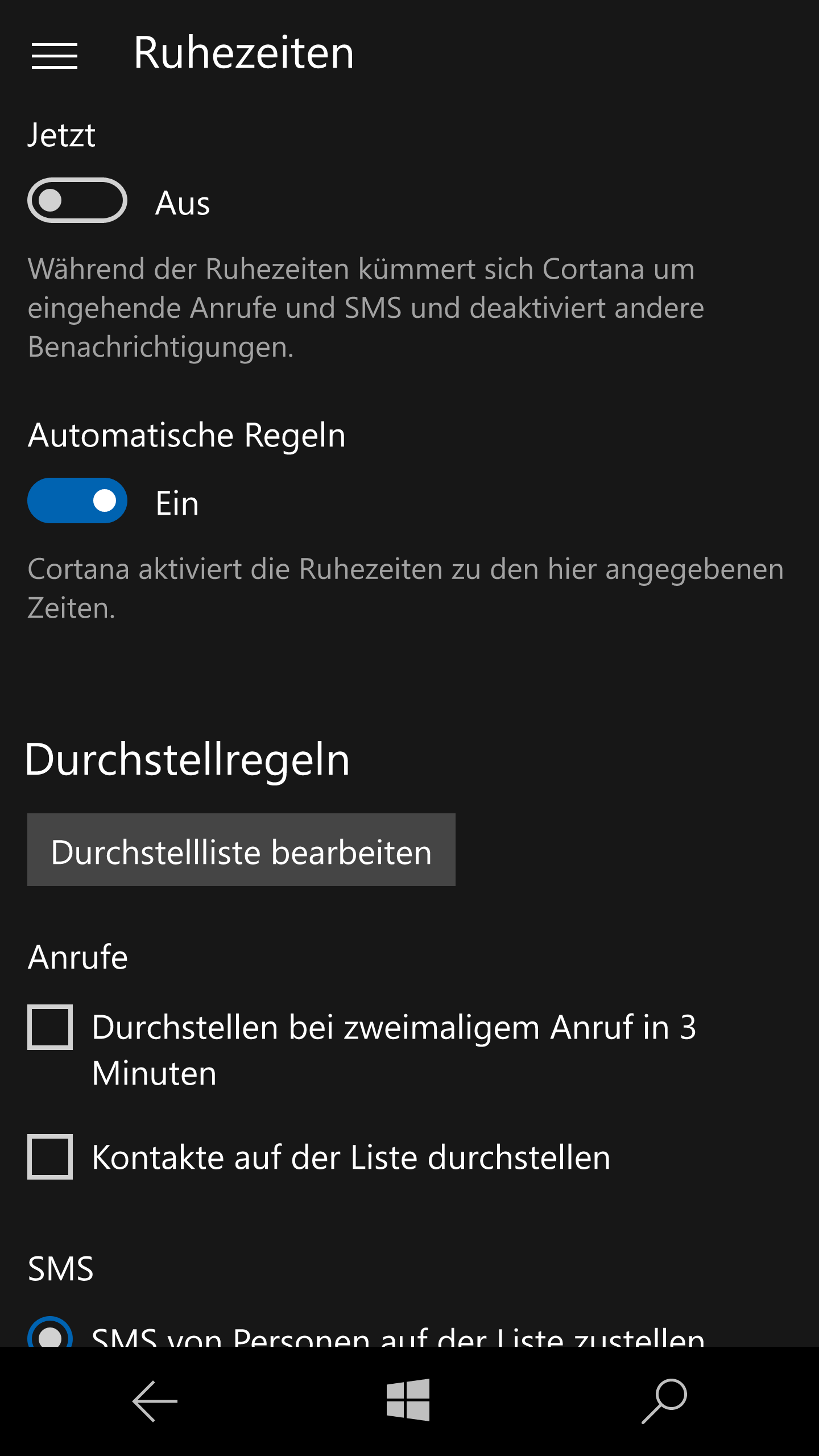
Task: Go back with the system back arrow
Action: click(155, 1401)
